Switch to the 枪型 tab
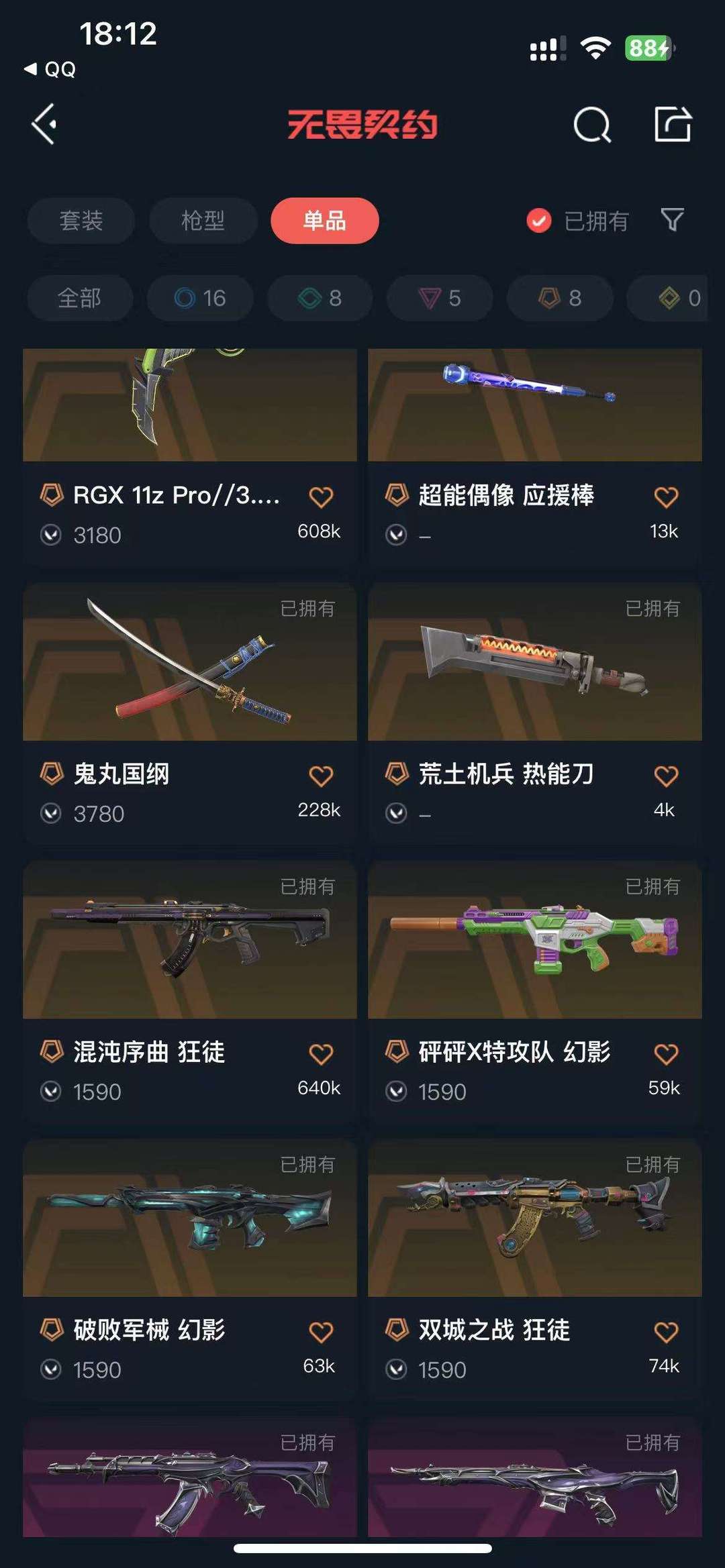725x1568 pixels. point(203,221)
